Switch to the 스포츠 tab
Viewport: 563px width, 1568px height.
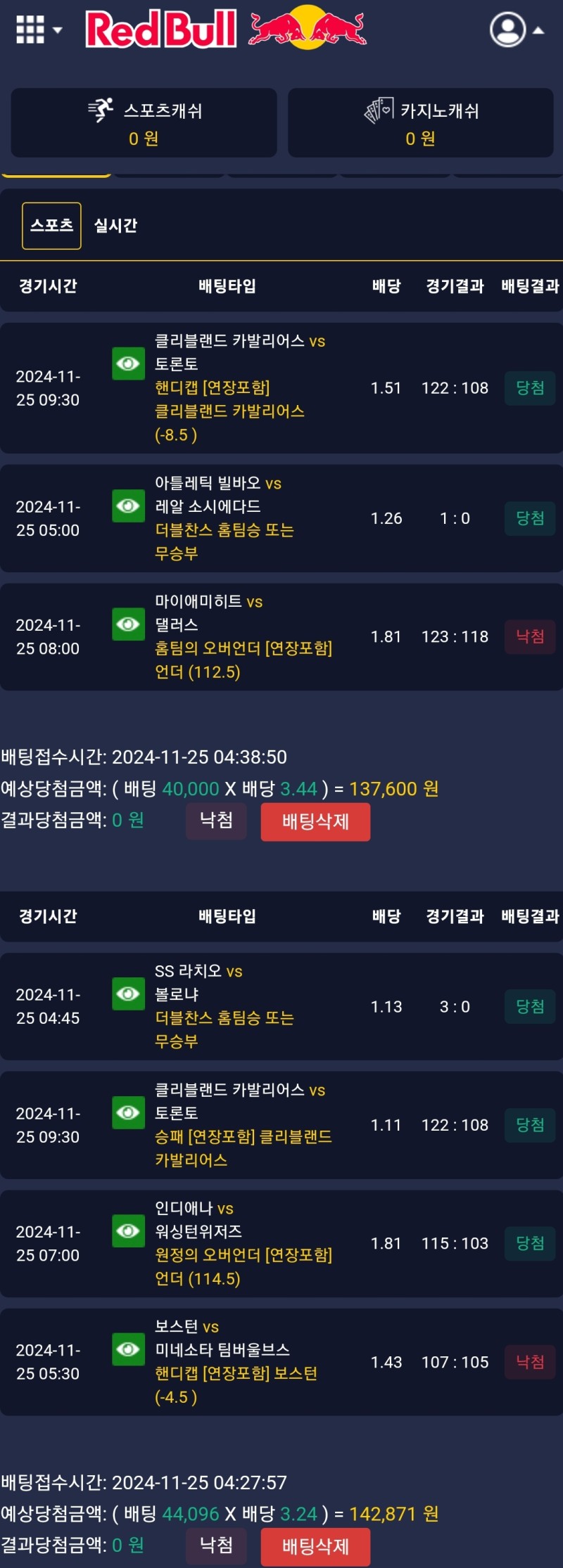[x=51, y=226]
